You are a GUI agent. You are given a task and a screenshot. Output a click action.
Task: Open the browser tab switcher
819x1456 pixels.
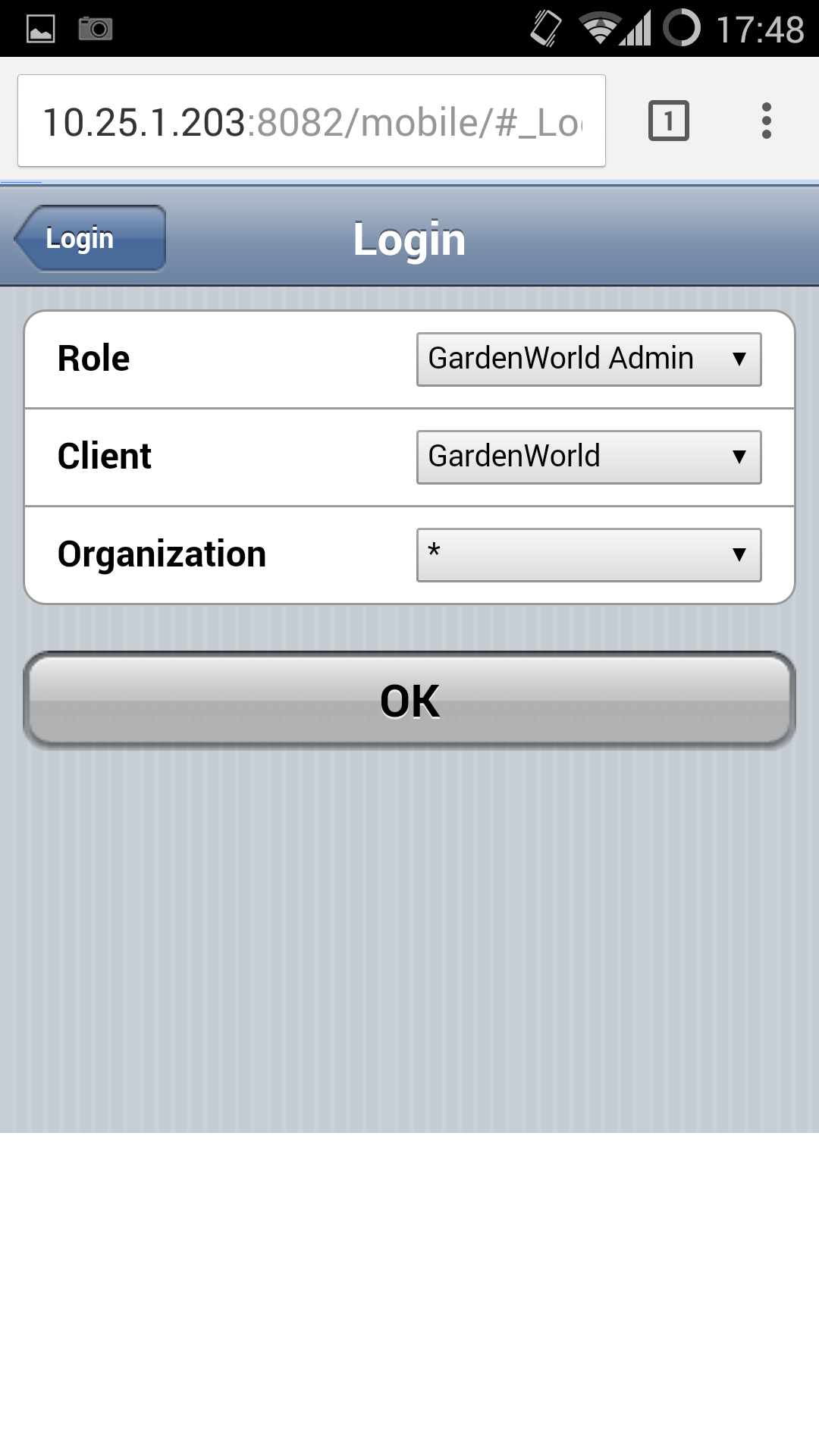pyautogui.click(x=668, y=121)
